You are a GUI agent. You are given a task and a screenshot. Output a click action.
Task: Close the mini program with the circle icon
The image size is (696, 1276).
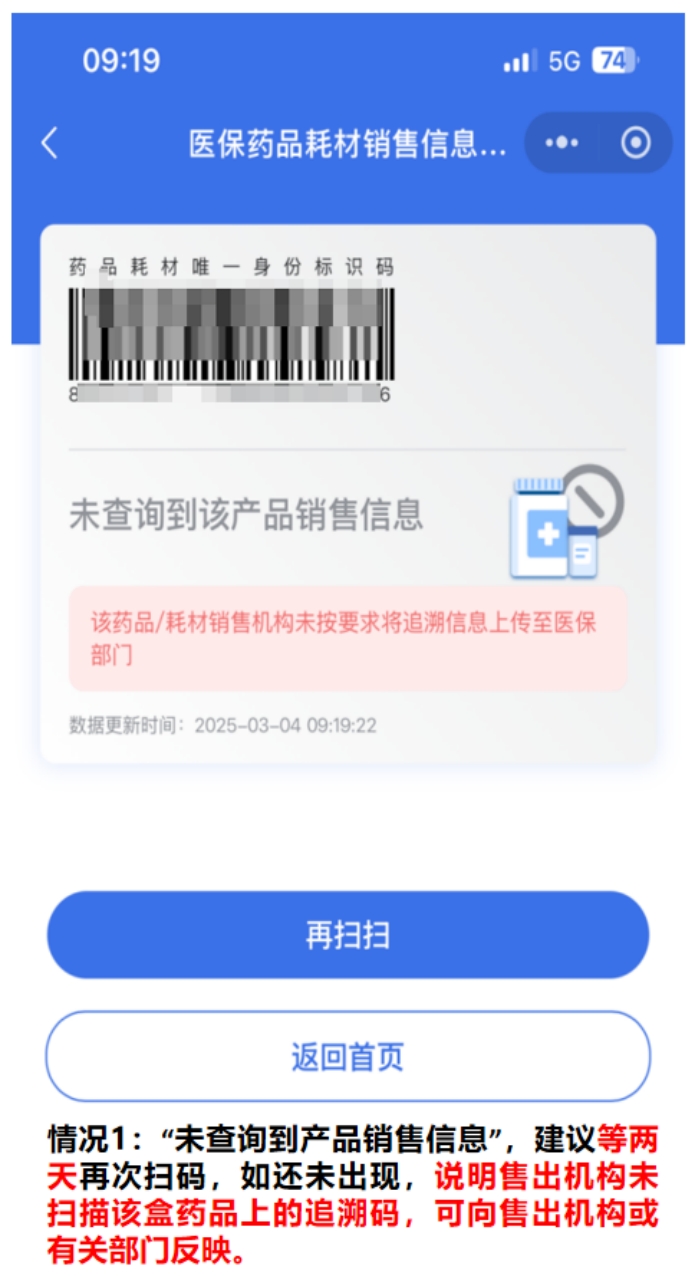(x=636, y=143)
